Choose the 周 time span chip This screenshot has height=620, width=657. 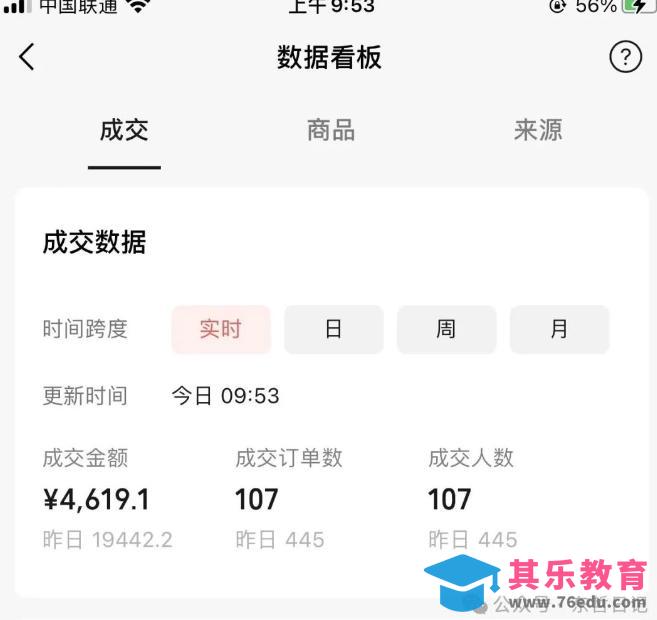tap(446, 329)
